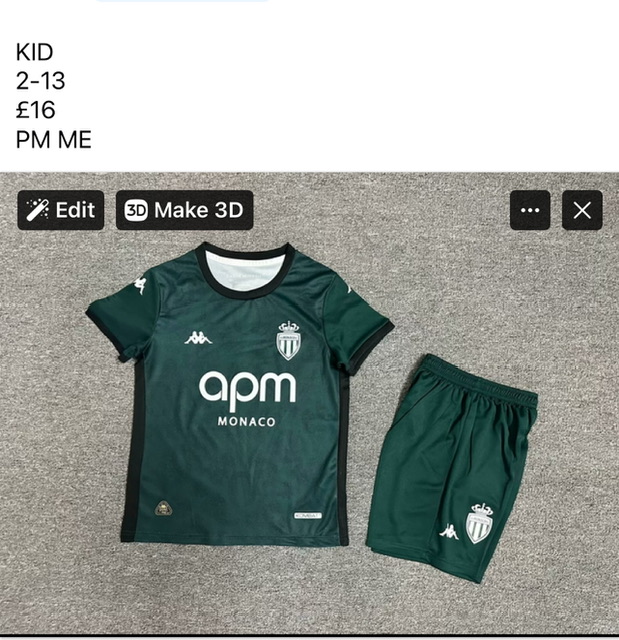Tap the Edit photo button
619x640 pixels.
click(x=61, y=210)
